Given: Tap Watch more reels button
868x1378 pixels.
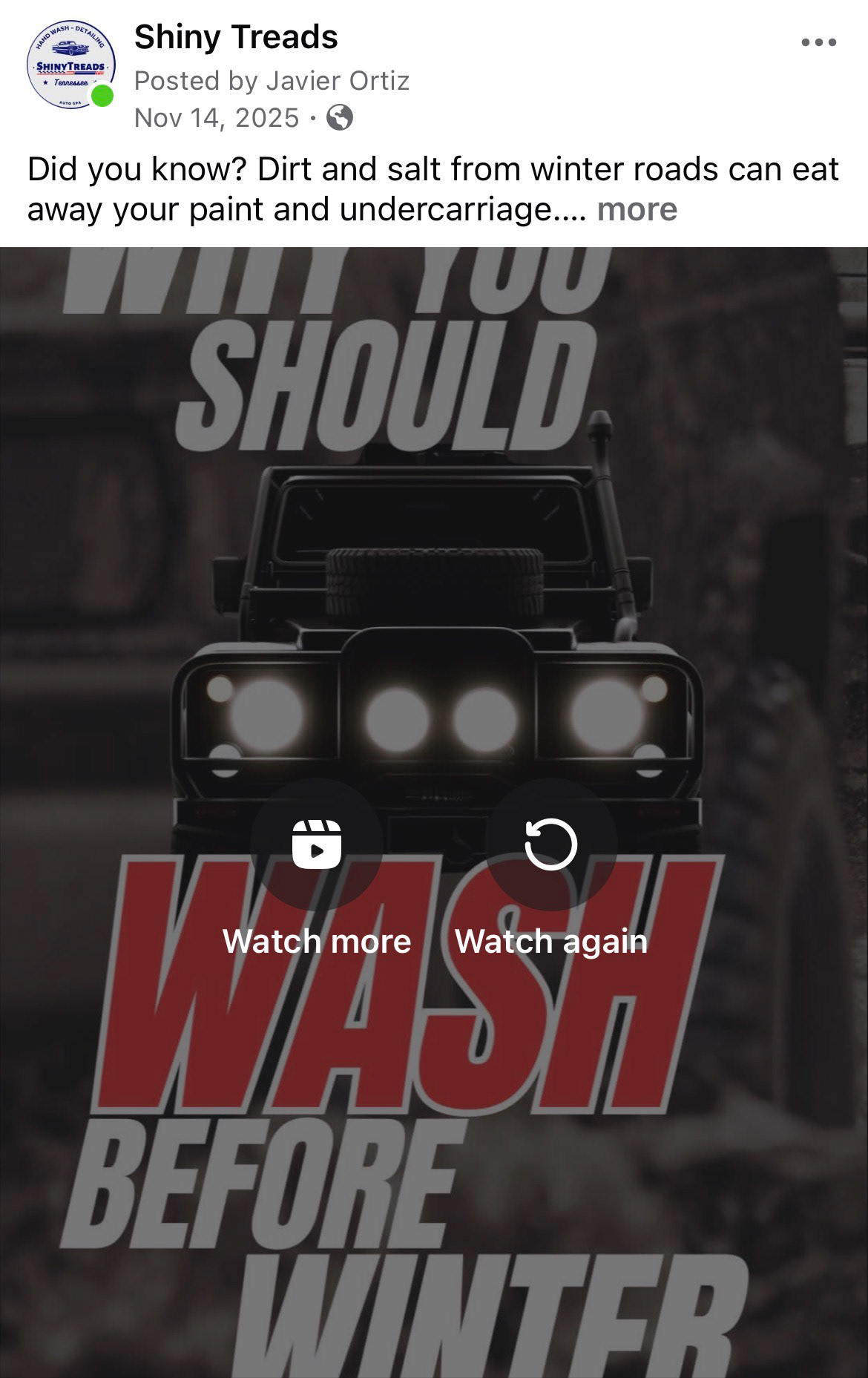Looking at the screenshot, I should pos(317,844).
